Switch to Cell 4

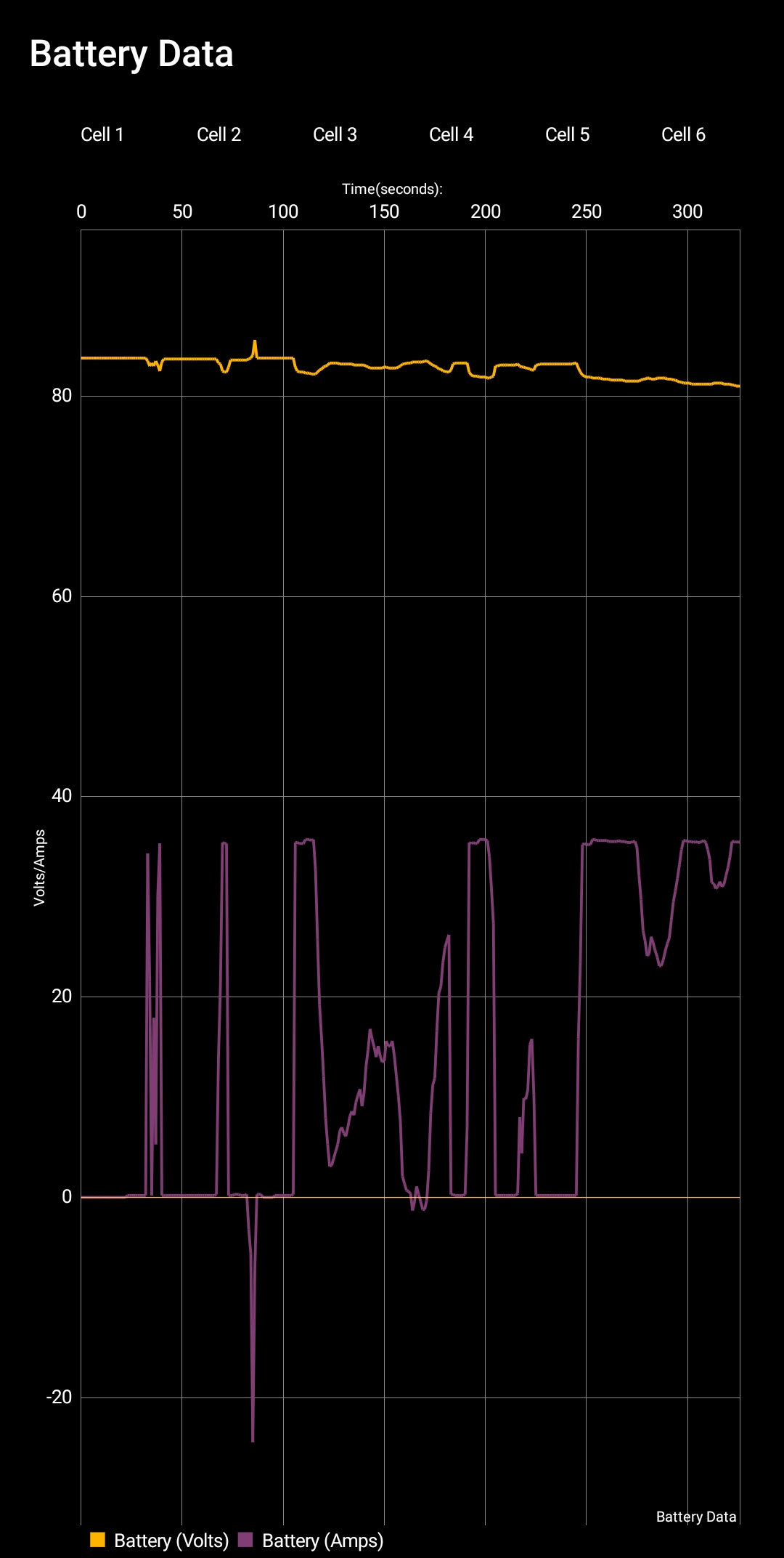[451, 134]
